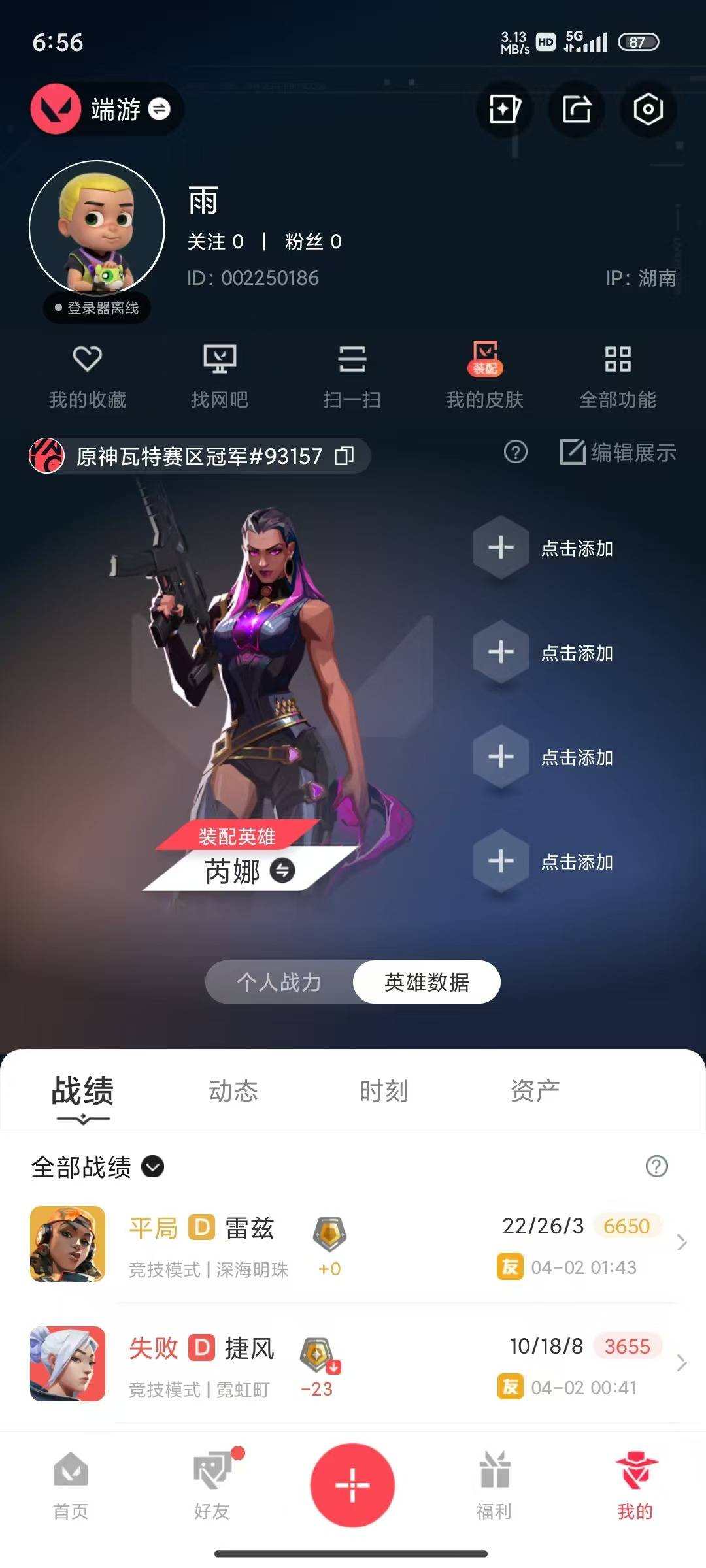Image resolution: width=706 pixels, height=1568 pixels.
Task: Open the settings gear icon
Action: tap(647, 110)
